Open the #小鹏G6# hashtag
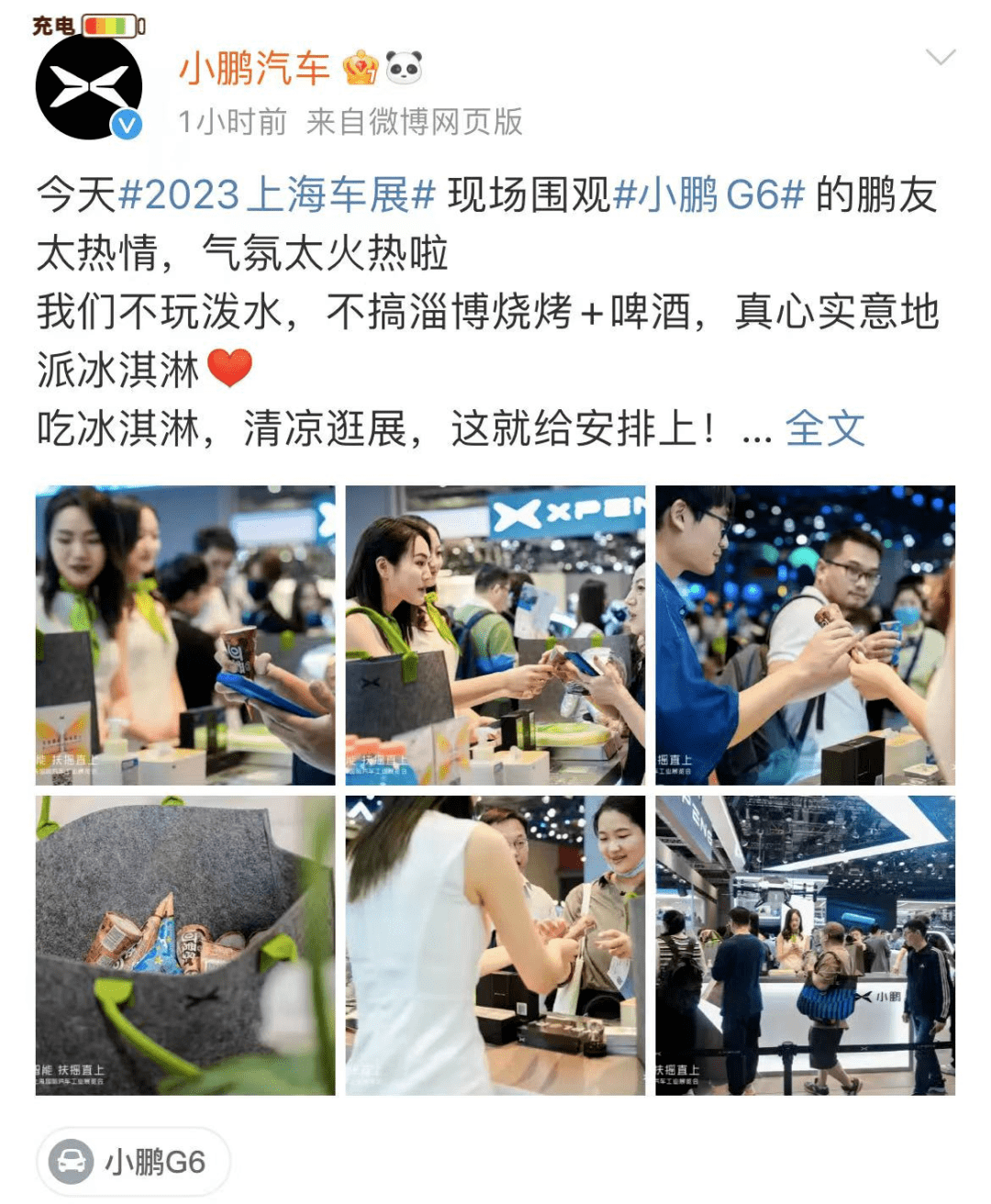This screenshot has height=1204, width=991. click(708, 195)
